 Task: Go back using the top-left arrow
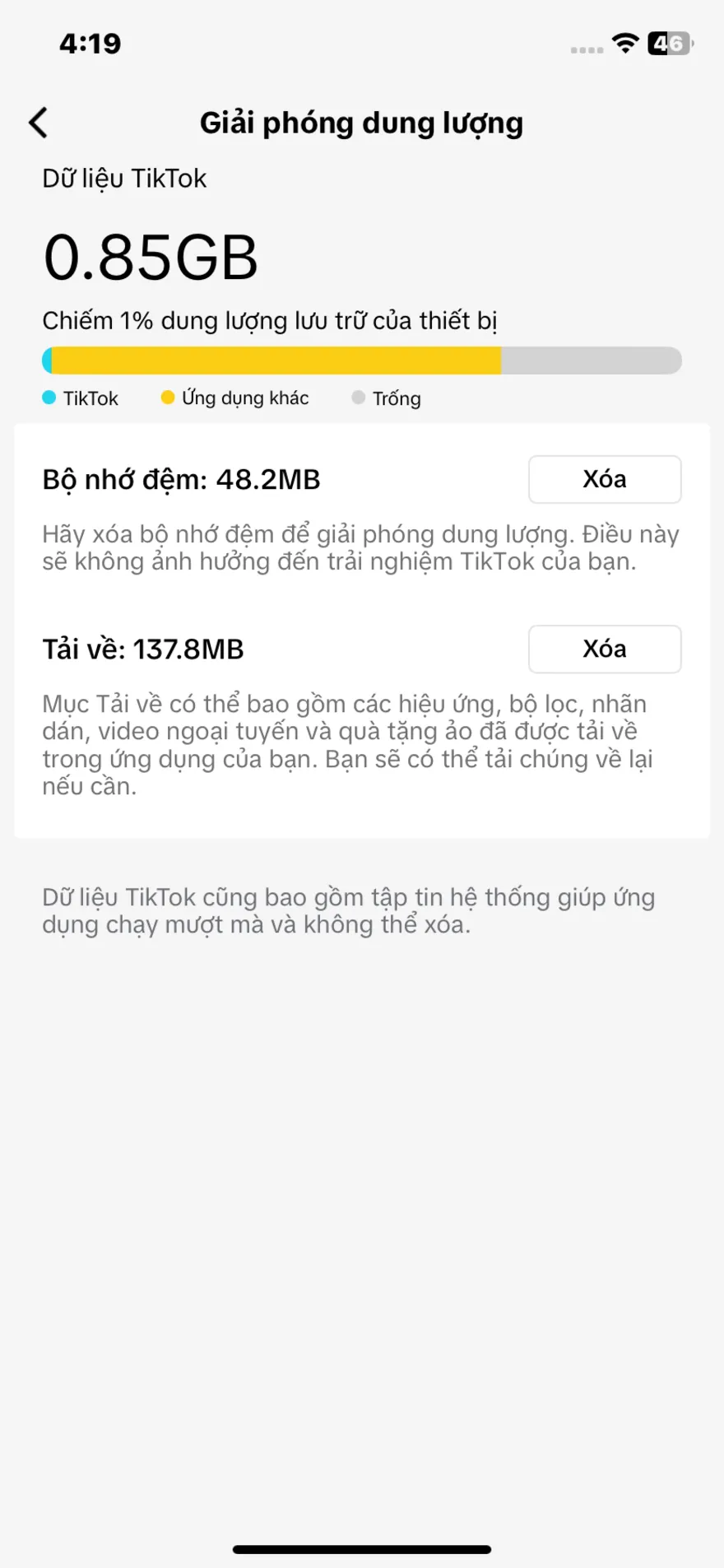coord(39,123)
